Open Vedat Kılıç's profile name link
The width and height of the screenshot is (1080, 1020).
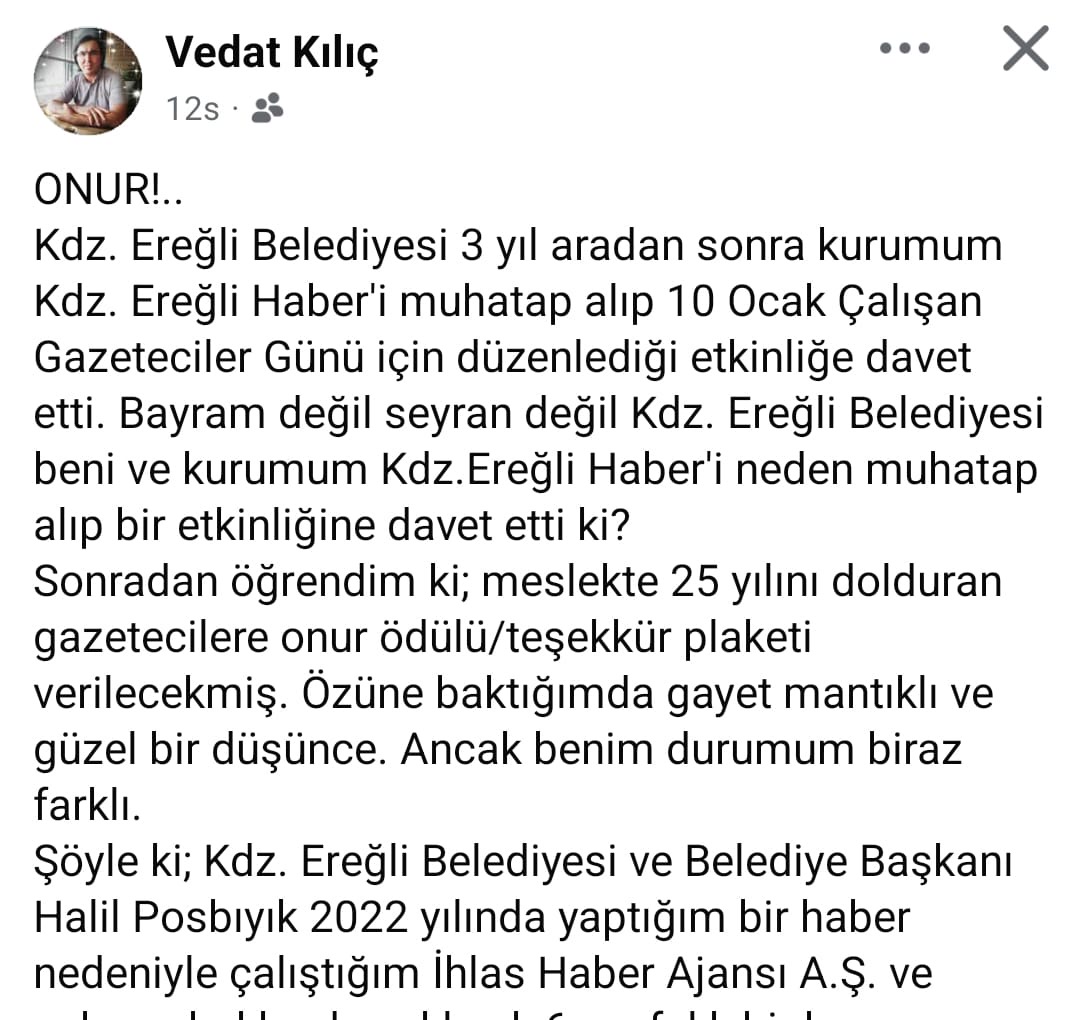[272, 52]
